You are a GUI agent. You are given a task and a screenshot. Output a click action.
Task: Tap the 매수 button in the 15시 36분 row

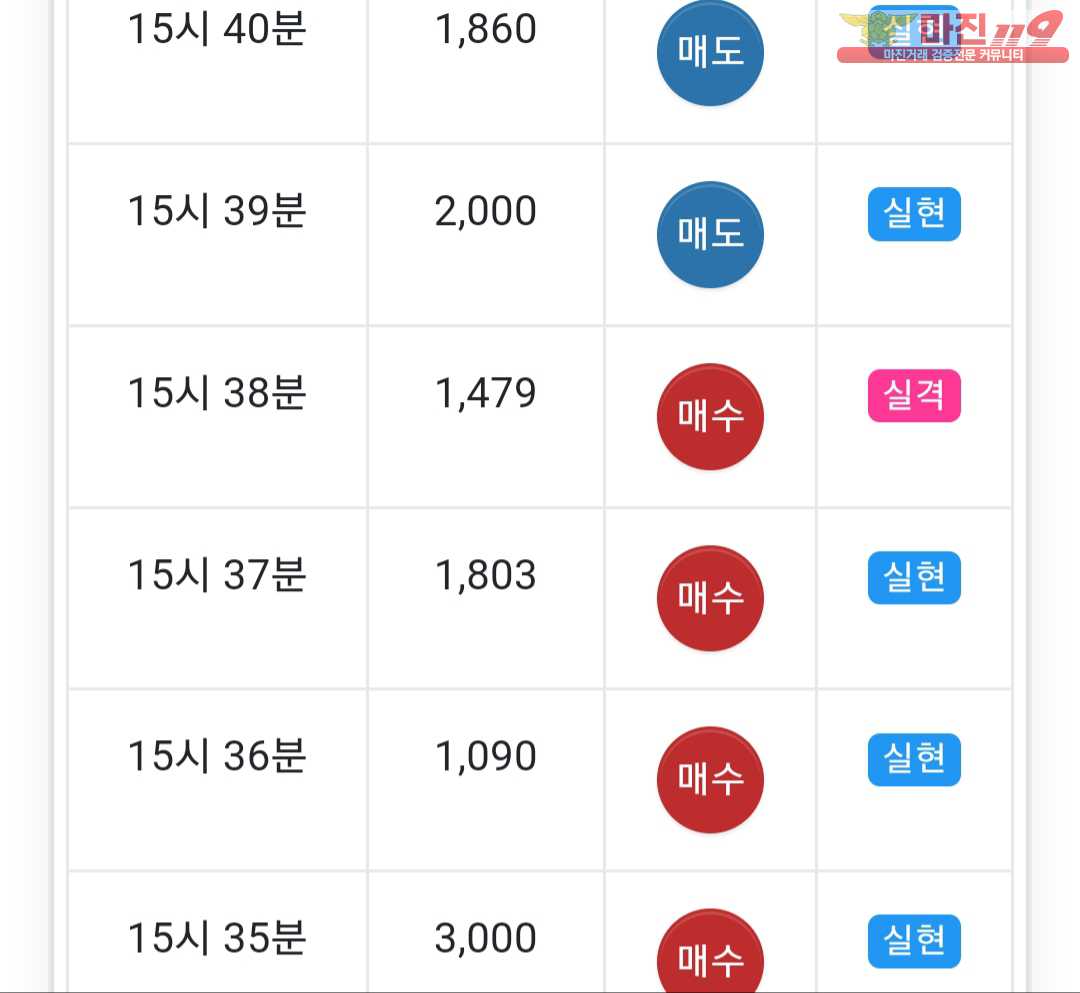pos(710,780)
